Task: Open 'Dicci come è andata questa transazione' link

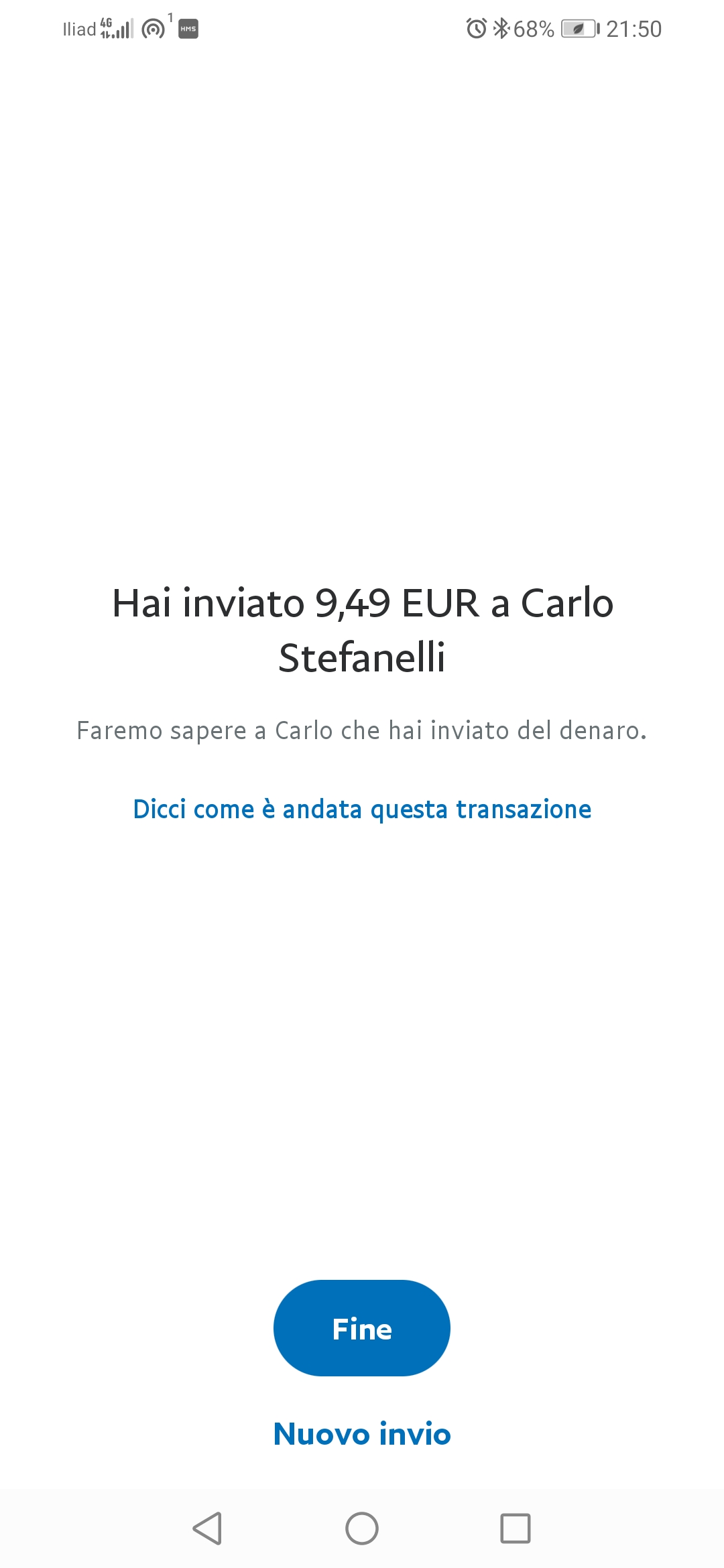Action: (x=362, y=809)
